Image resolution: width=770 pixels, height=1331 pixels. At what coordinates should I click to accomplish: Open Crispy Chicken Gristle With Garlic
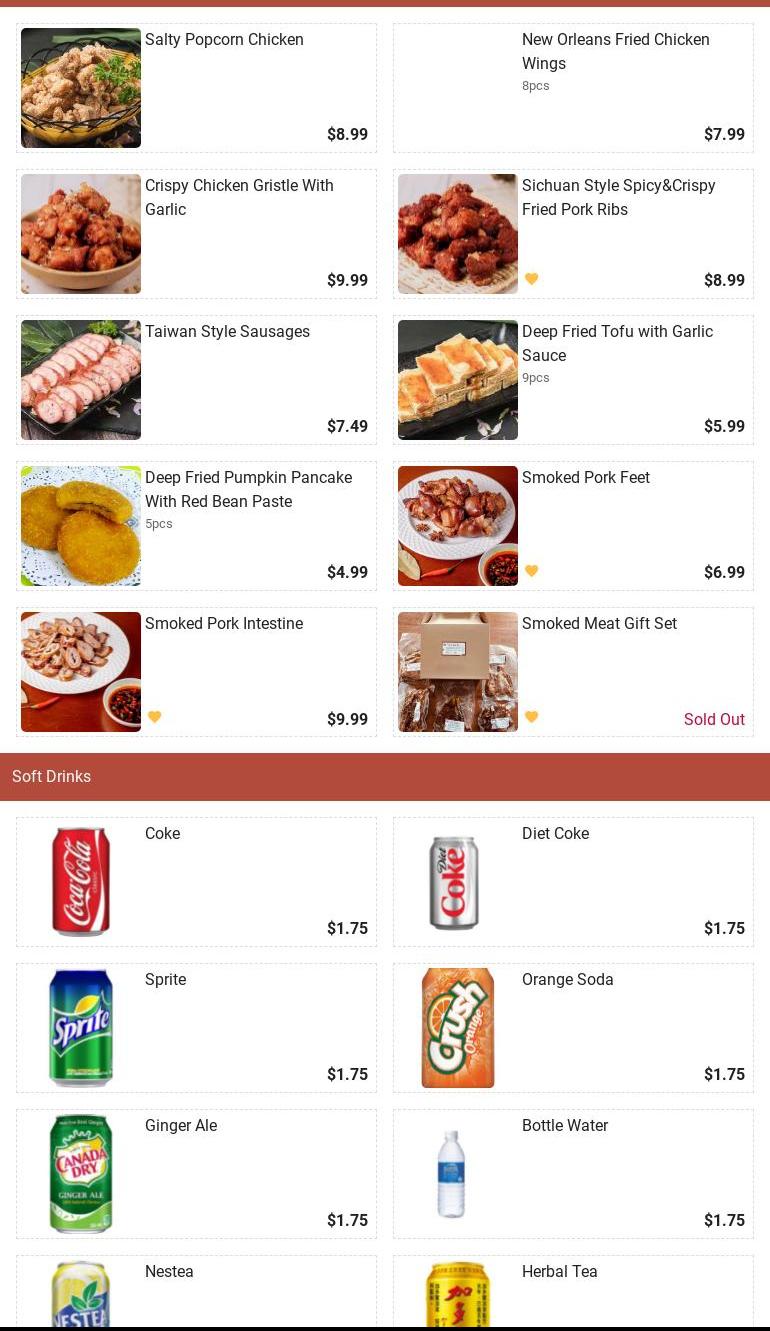(196, 234)
